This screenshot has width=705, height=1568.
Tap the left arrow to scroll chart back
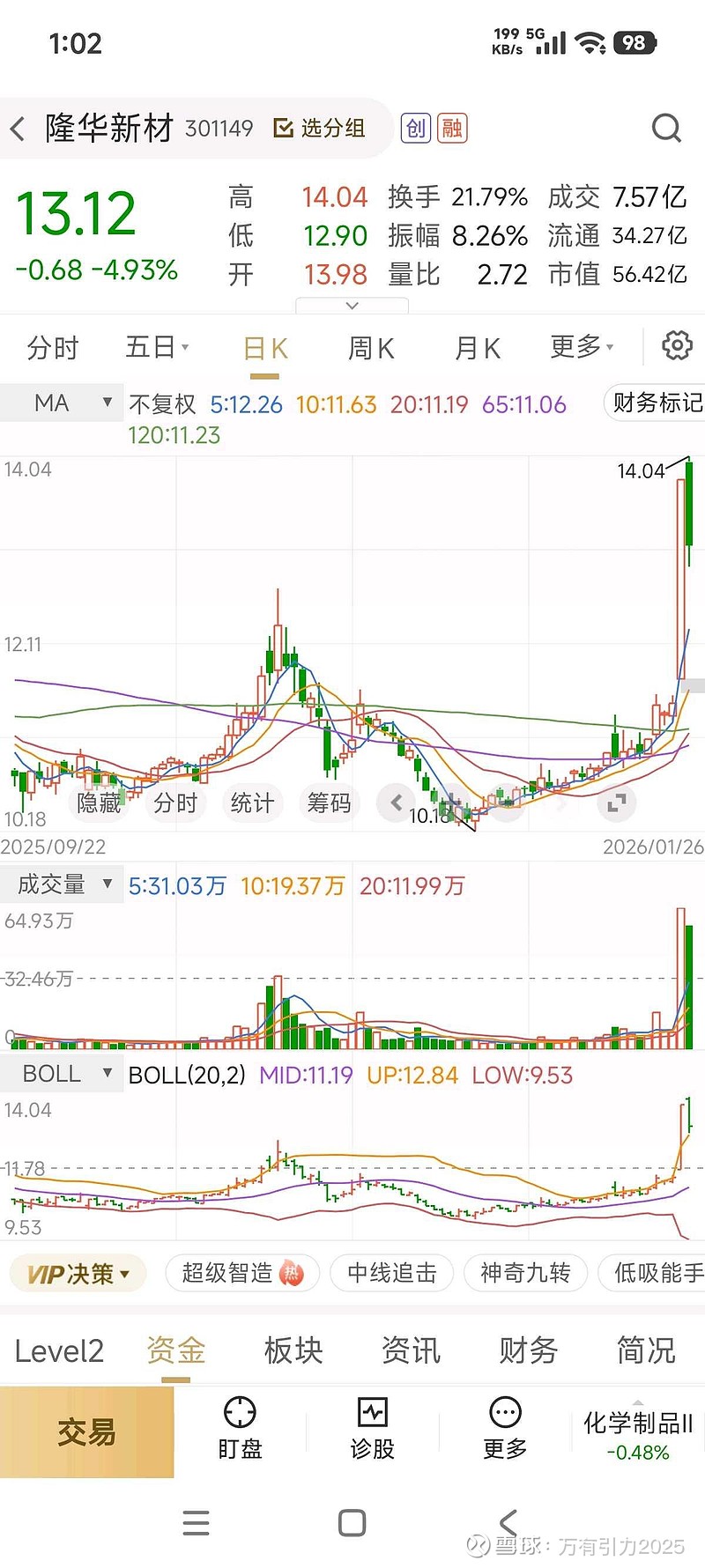click(396, 802)
